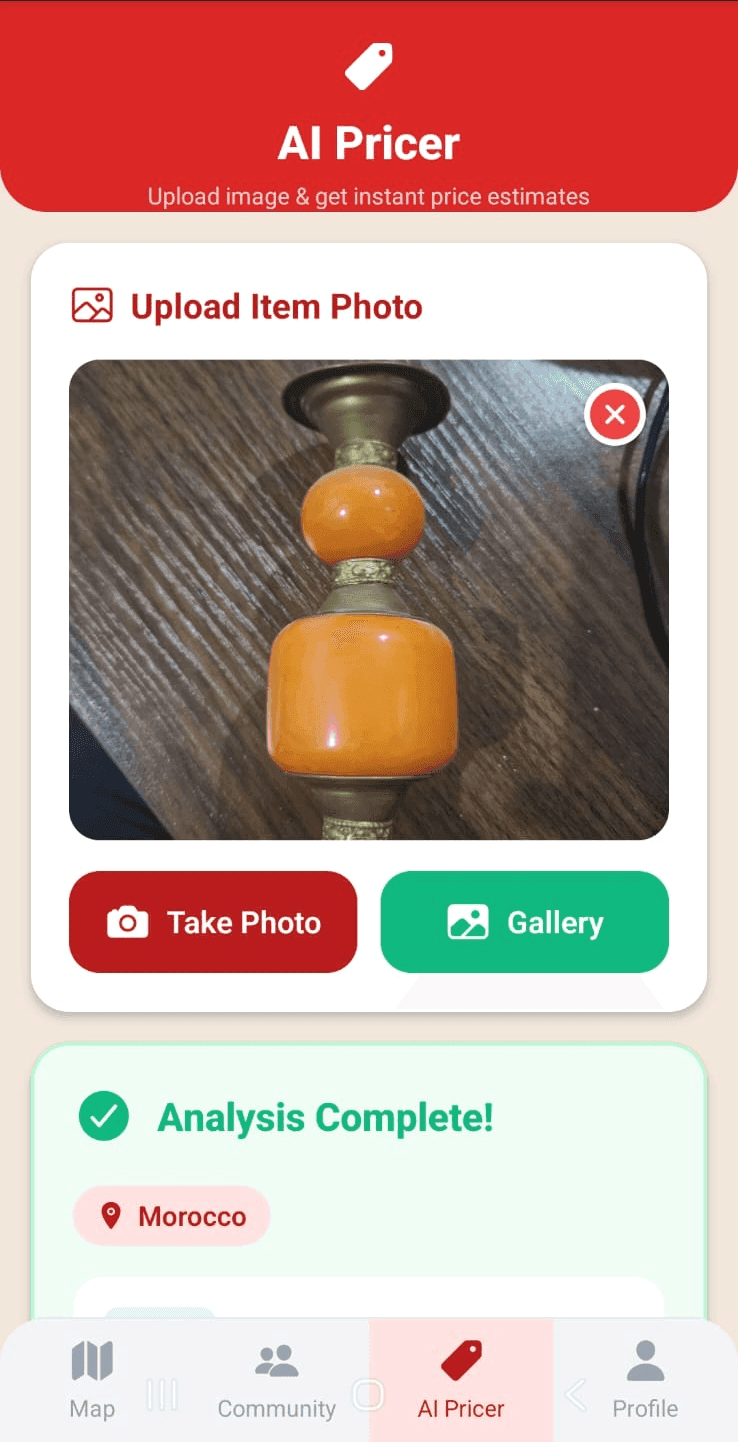Open the Gallery to pick an image
738x1442 pixels.
click(524, 921)
